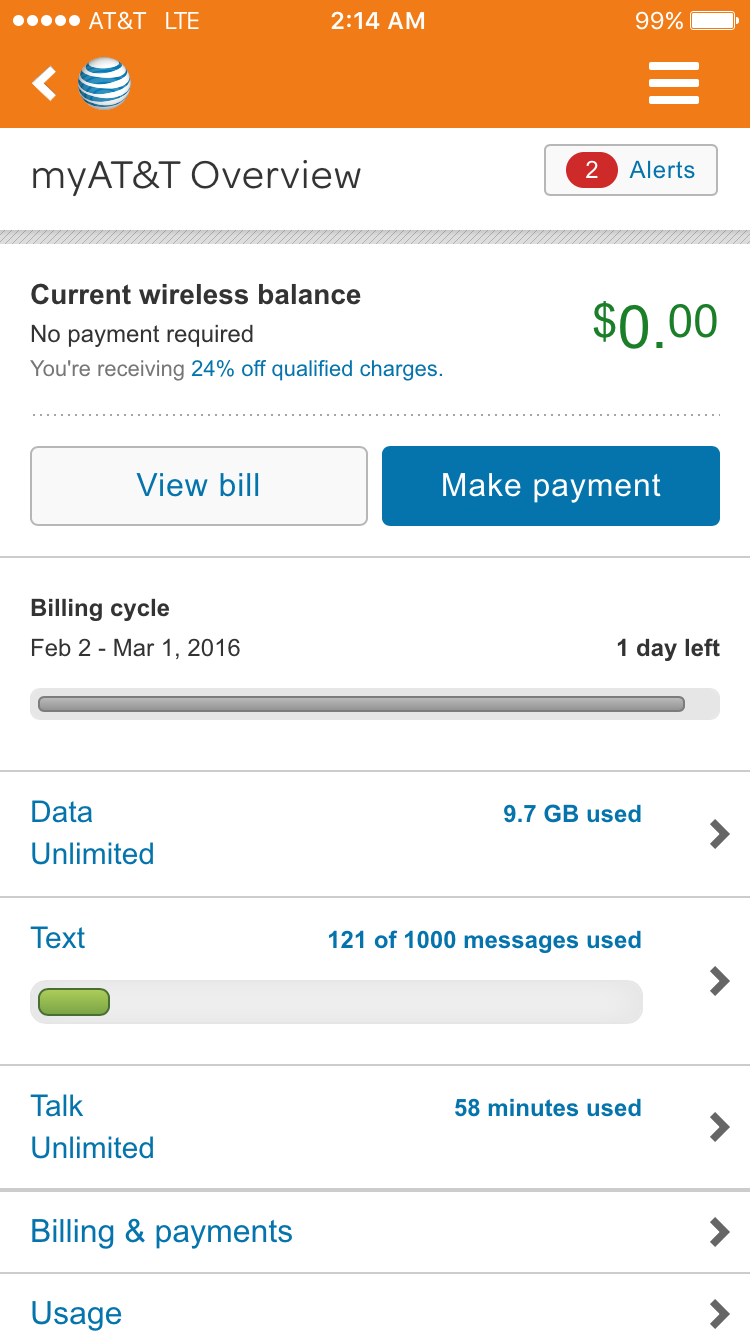This screenshot has width=750, height=1334.
Task: Tap the 24% off qualified charges link
Action: pos(317,369)
